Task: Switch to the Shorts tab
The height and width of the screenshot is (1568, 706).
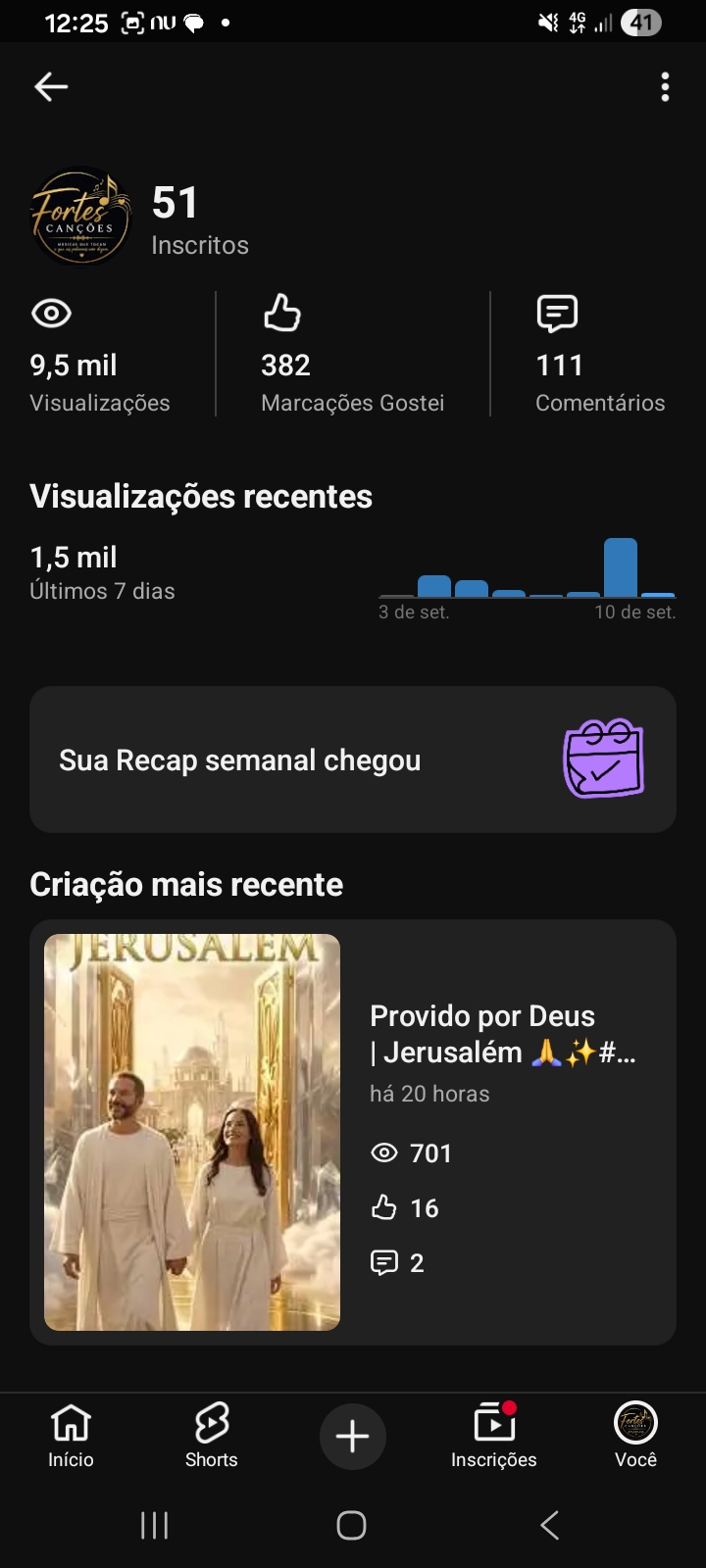Action: tap(212, 1436)
